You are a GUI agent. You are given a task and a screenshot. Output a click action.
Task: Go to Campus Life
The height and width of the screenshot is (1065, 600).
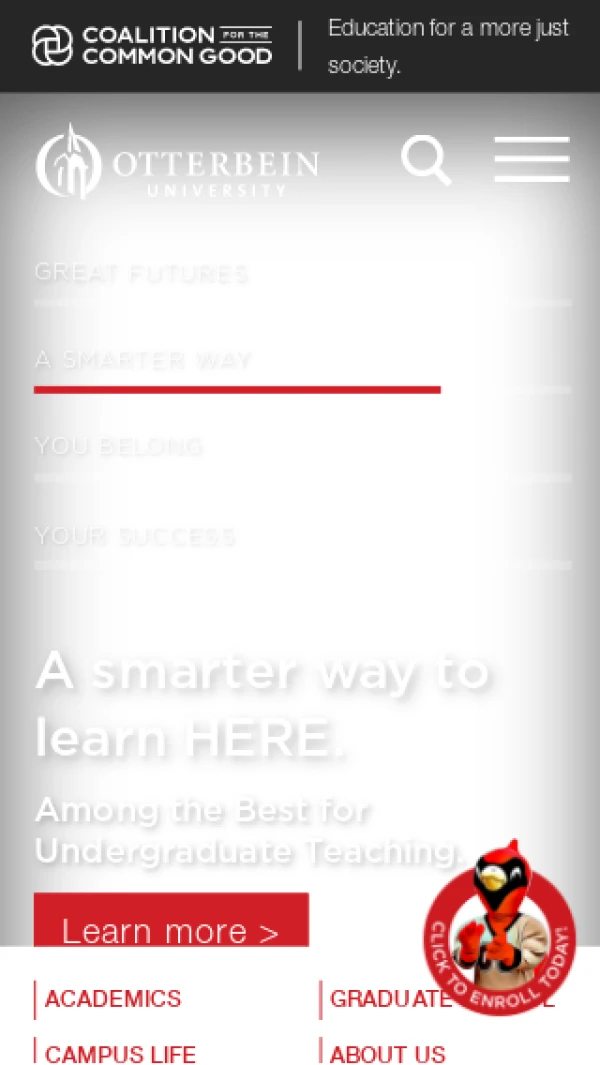click(x=120, y=1054)
